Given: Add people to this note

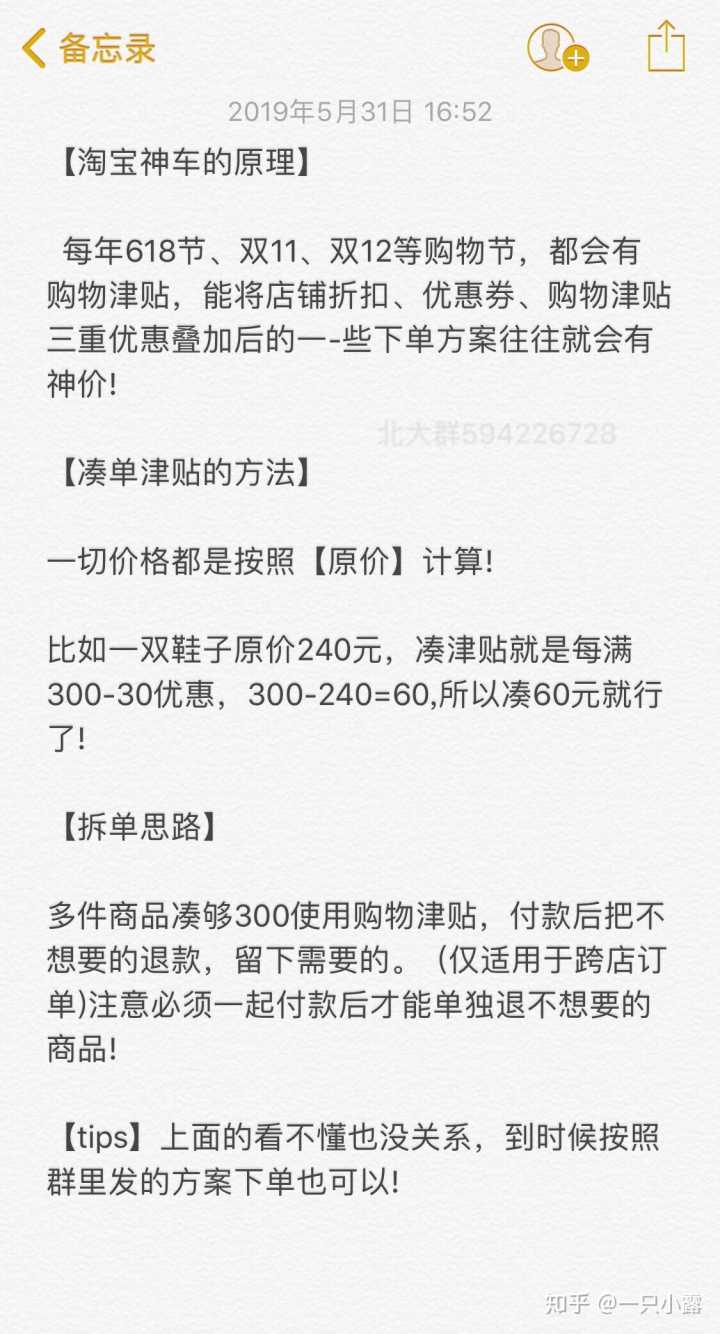Looking at the screenshot, I should 557,47.
